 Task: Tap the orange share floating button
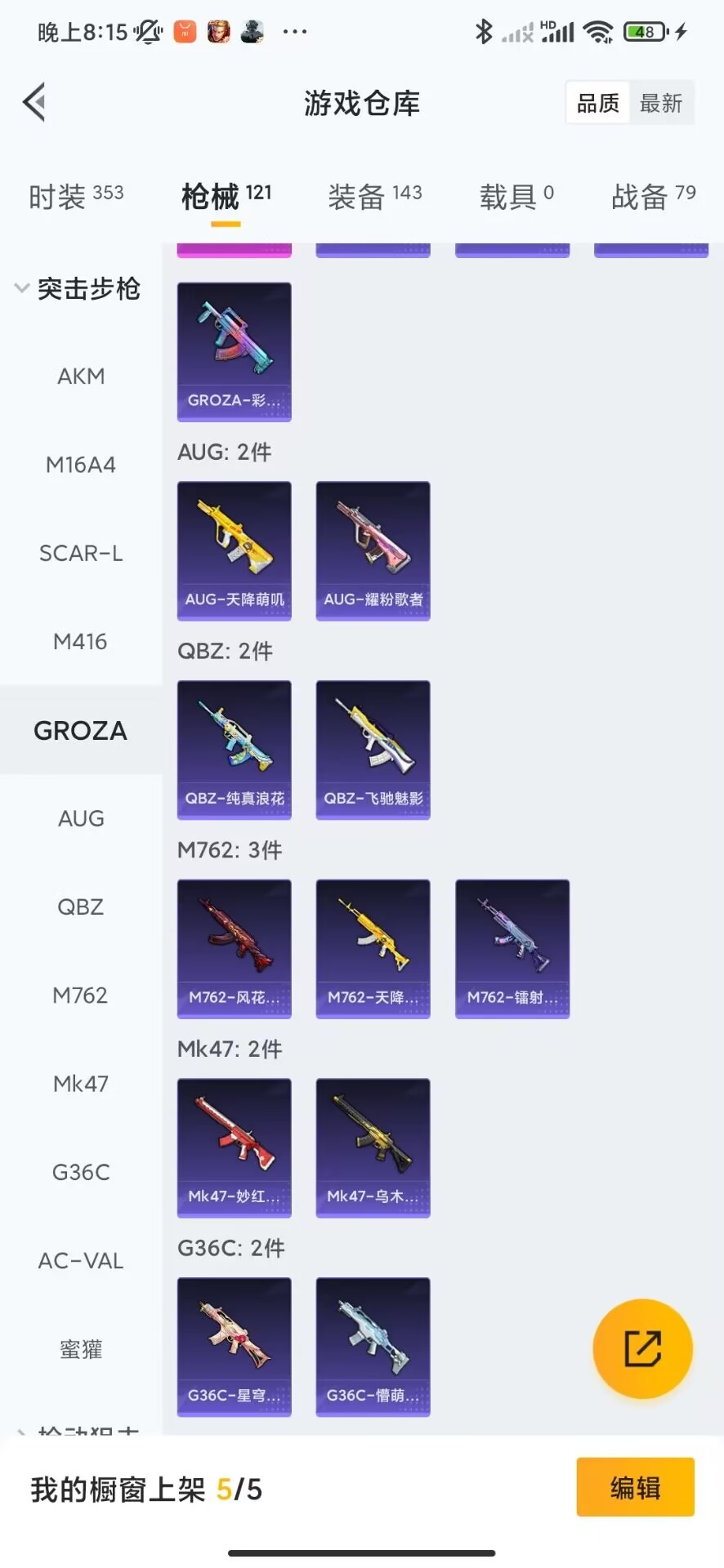642,1348
